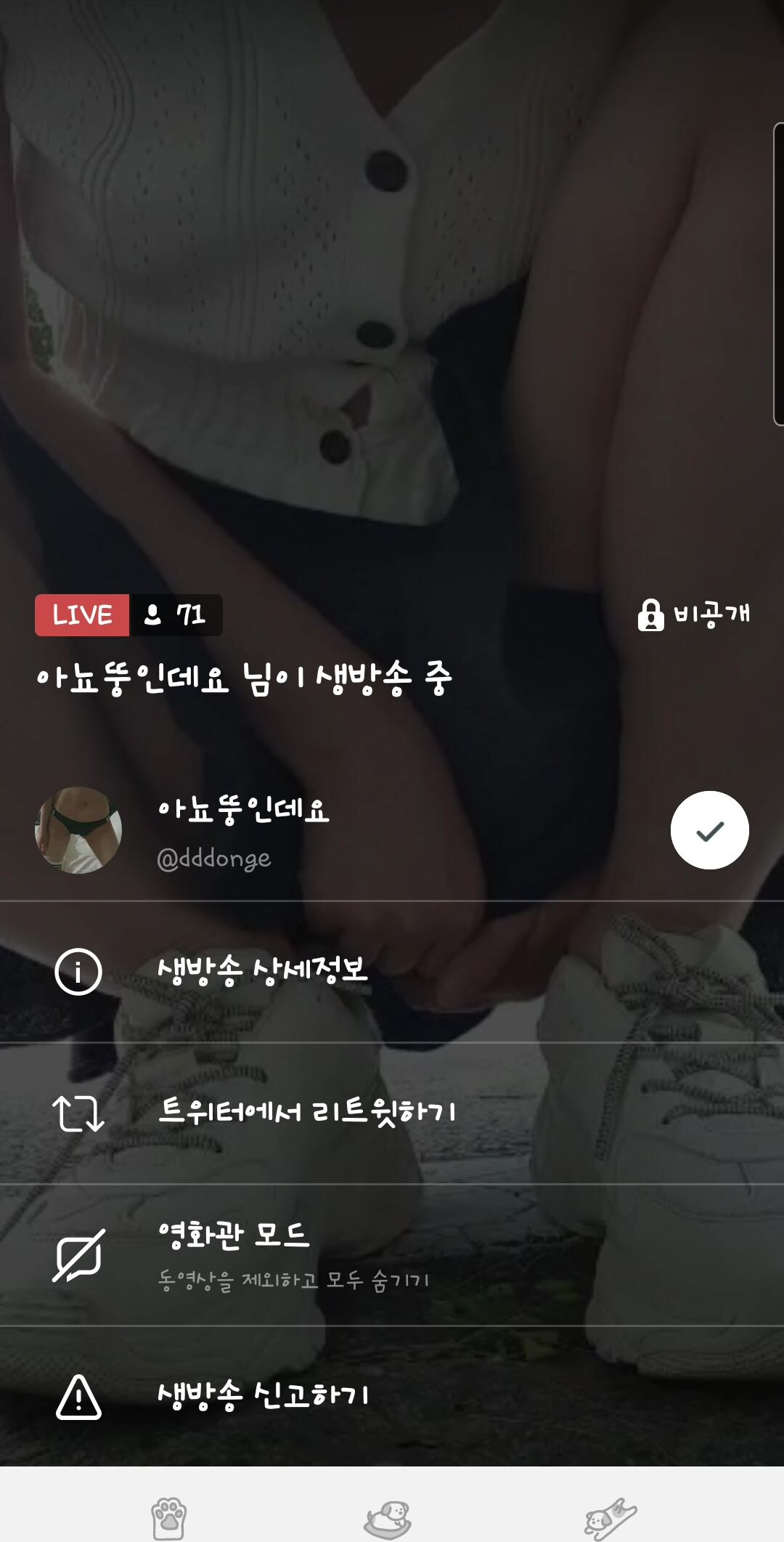784x1542 pixels.
Task: Tap the following checkmark button for 아뇨뚱인데요
Action: pyautogui.click(x=709, y=830)
